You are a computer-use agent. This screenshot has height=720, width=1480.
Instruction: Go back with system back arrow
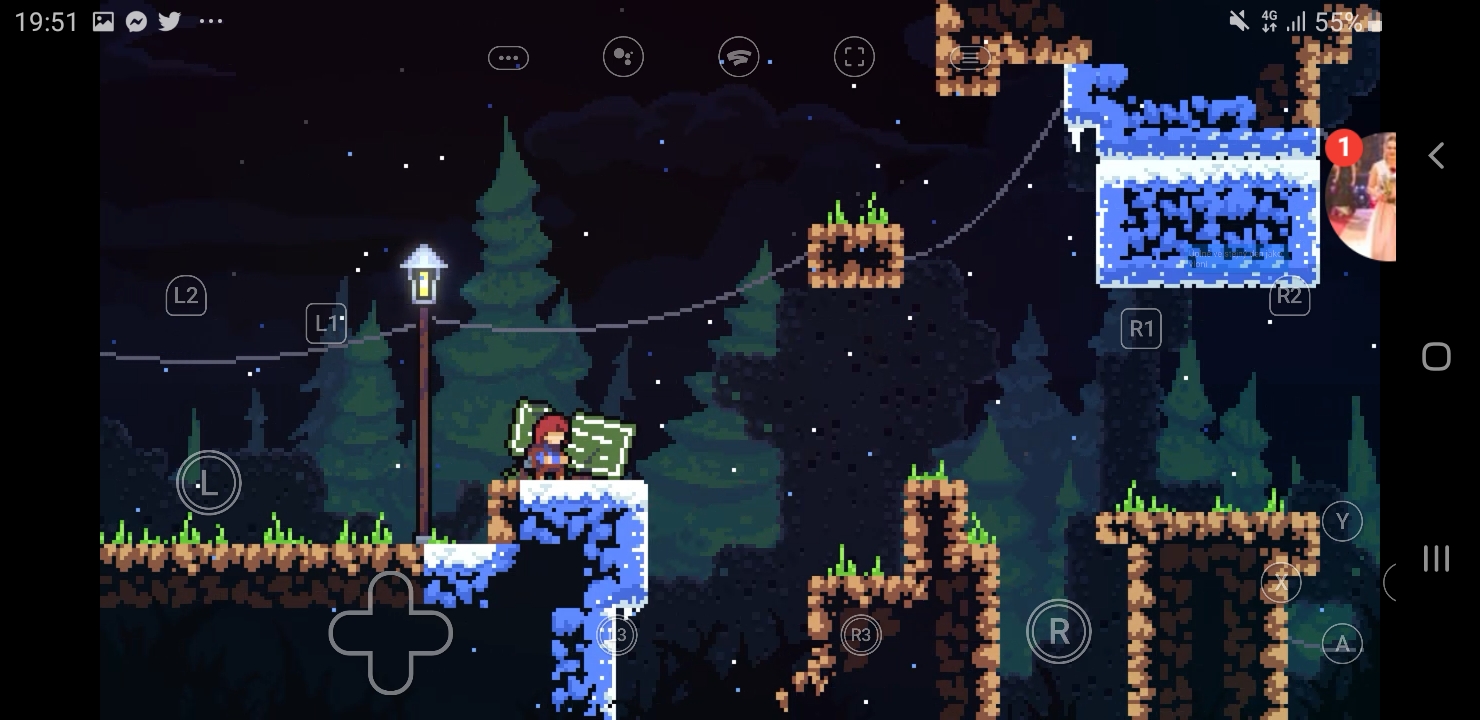pyautogui.click(x=1436, y=155)
